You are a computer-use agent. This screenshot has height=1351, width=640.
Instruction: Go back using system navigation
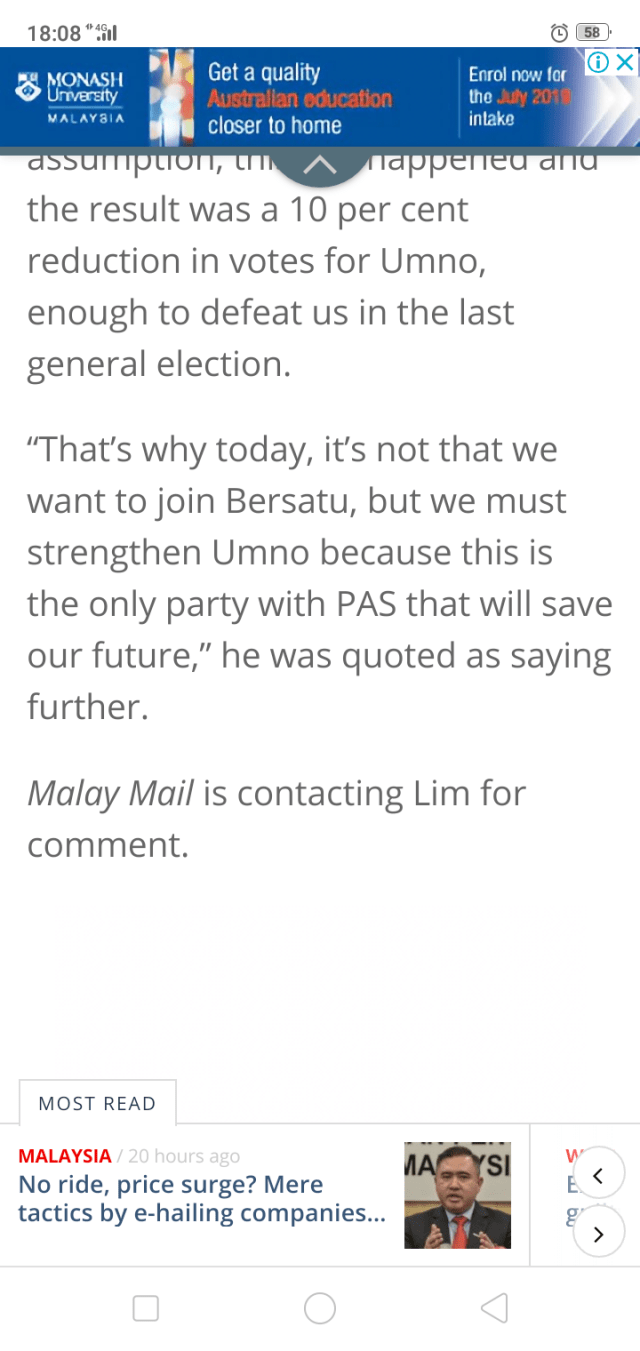494,1308
